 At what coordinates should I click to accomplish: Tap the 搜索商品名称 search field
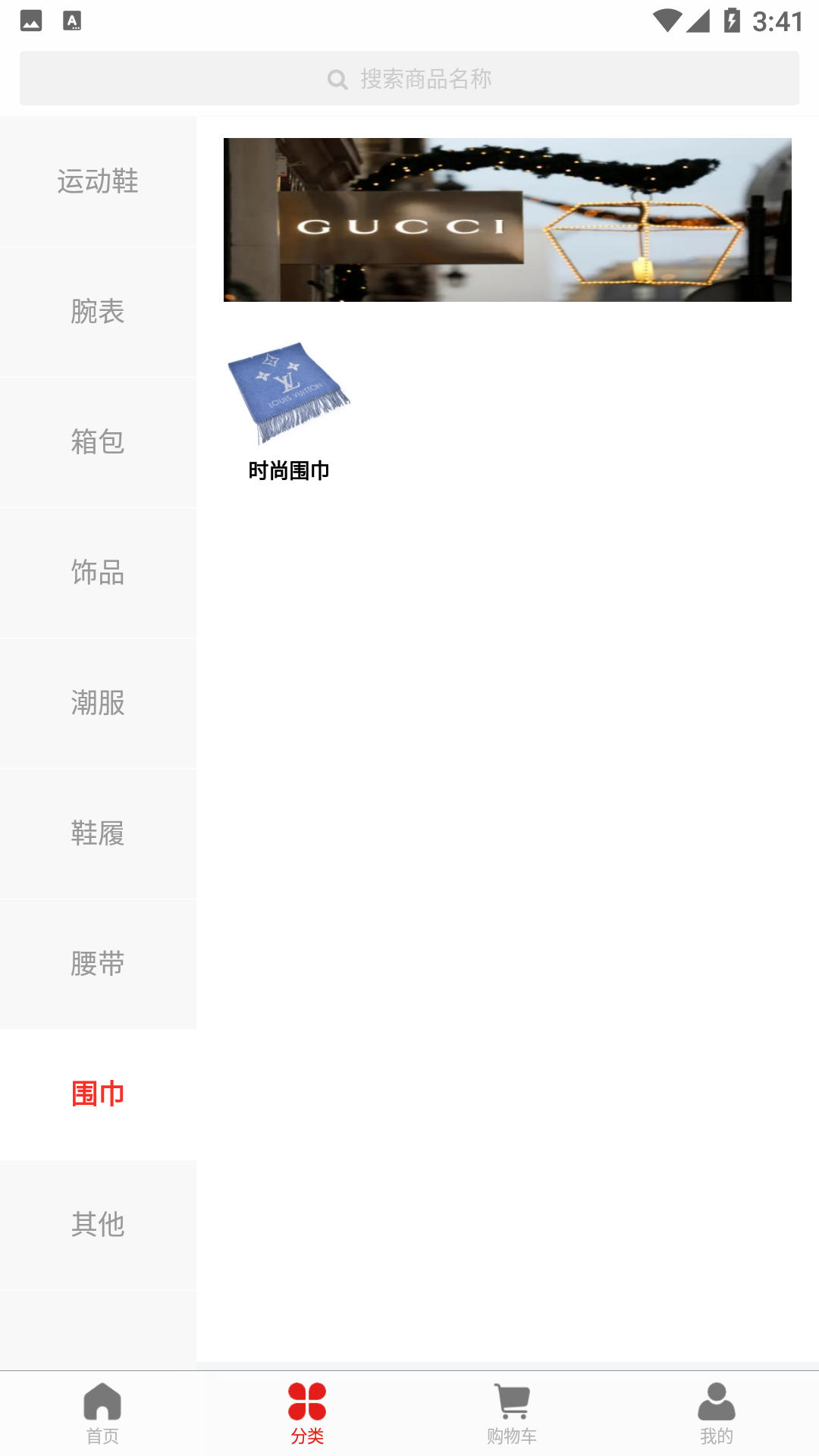point(409,78)
